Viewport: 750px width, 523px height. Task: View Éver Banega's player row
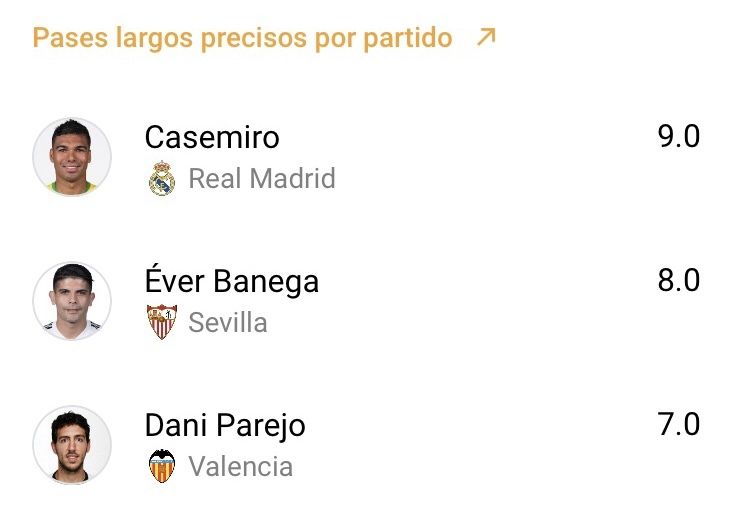(x=231, y=282)
